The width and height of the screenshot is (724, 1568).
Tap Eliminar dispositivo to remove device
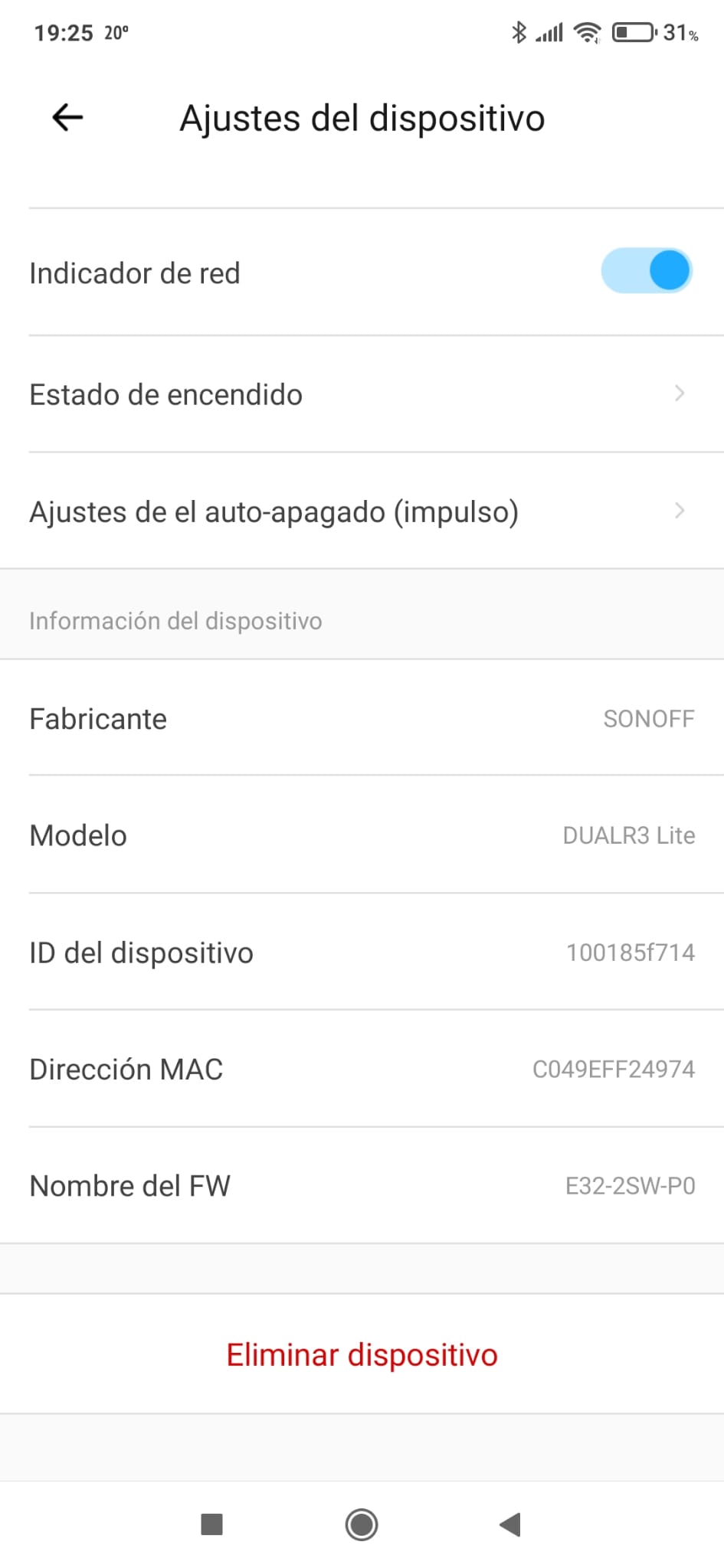[362, 1354]
